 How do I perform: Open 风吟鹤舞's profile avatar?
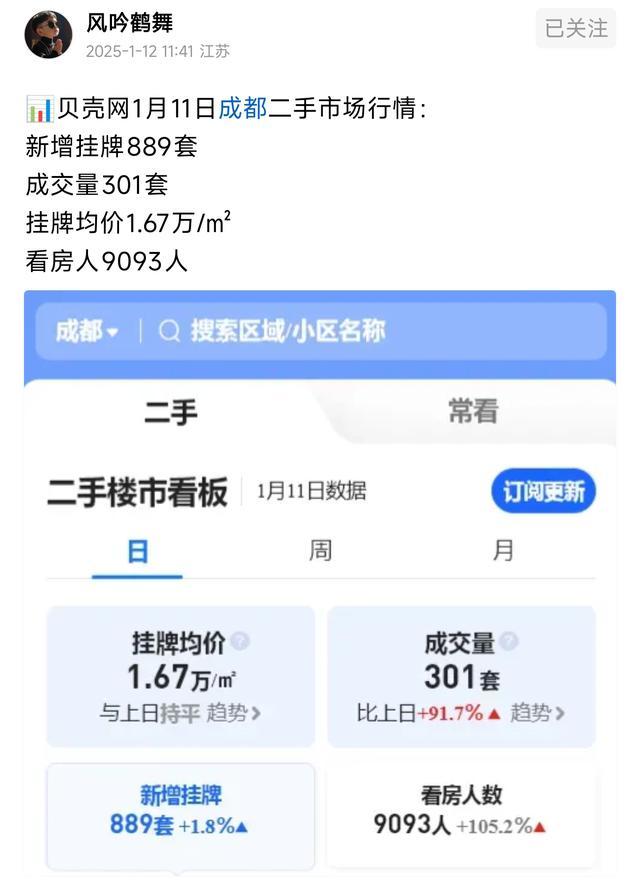click(x=48, y=35)
